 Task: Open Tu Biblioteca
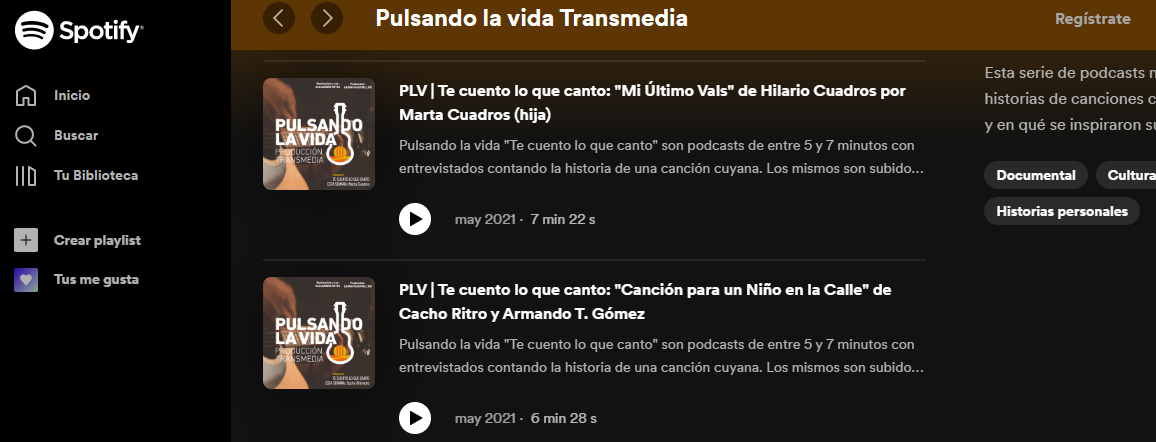coord(95,175)
